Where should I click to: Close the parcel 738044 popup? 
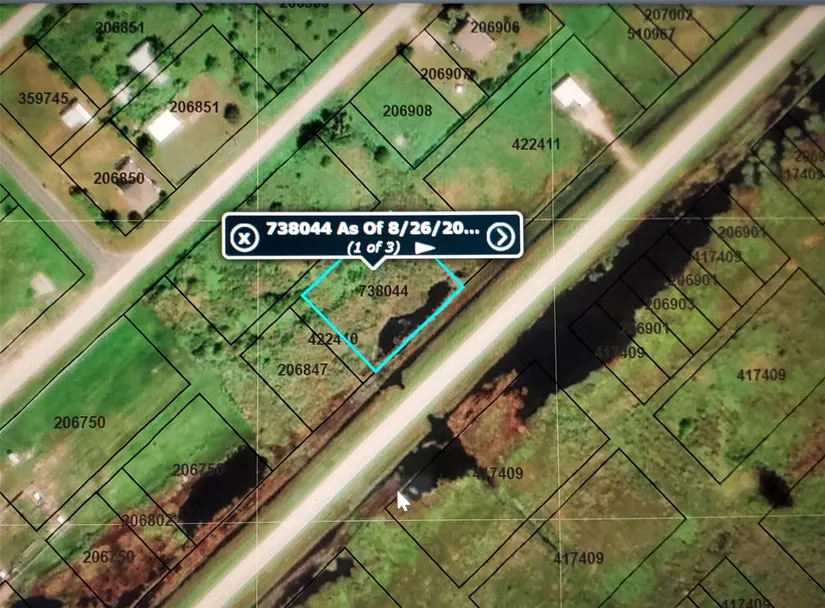[x=244, y=236]
